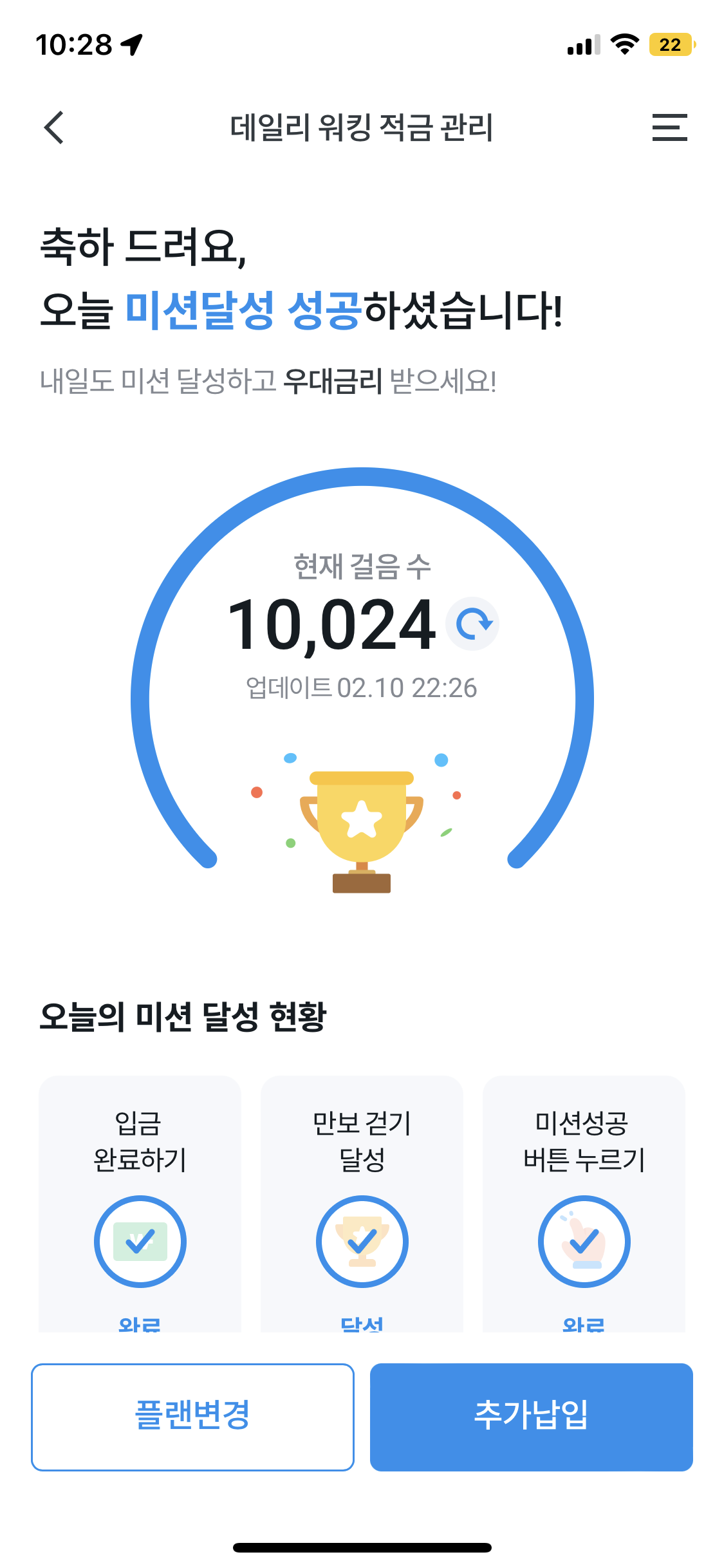Refresh the current step count
Screen dimensions: 724x1568
[x=474, y=624]
